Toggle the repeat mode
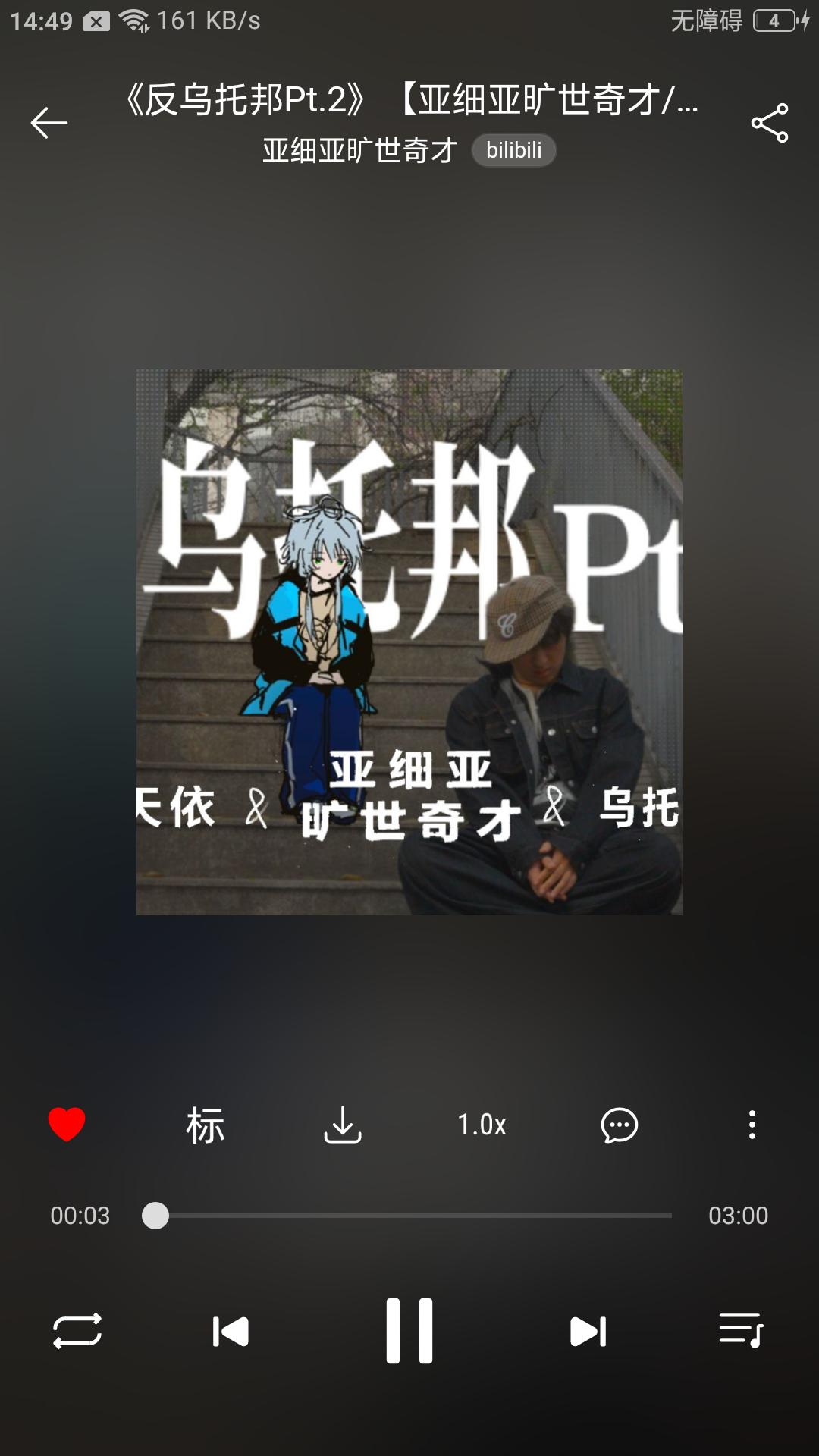The height and width of the screenshot is (1456, 819). (77, 1331)
